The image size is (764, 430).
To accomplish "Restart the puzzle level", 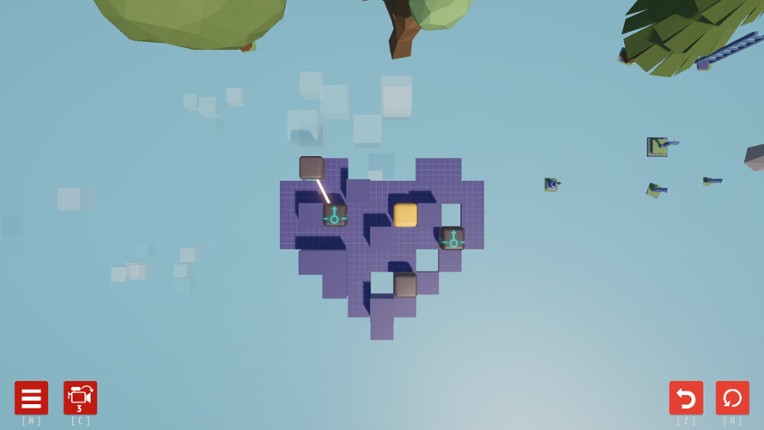I will (732, 398).
